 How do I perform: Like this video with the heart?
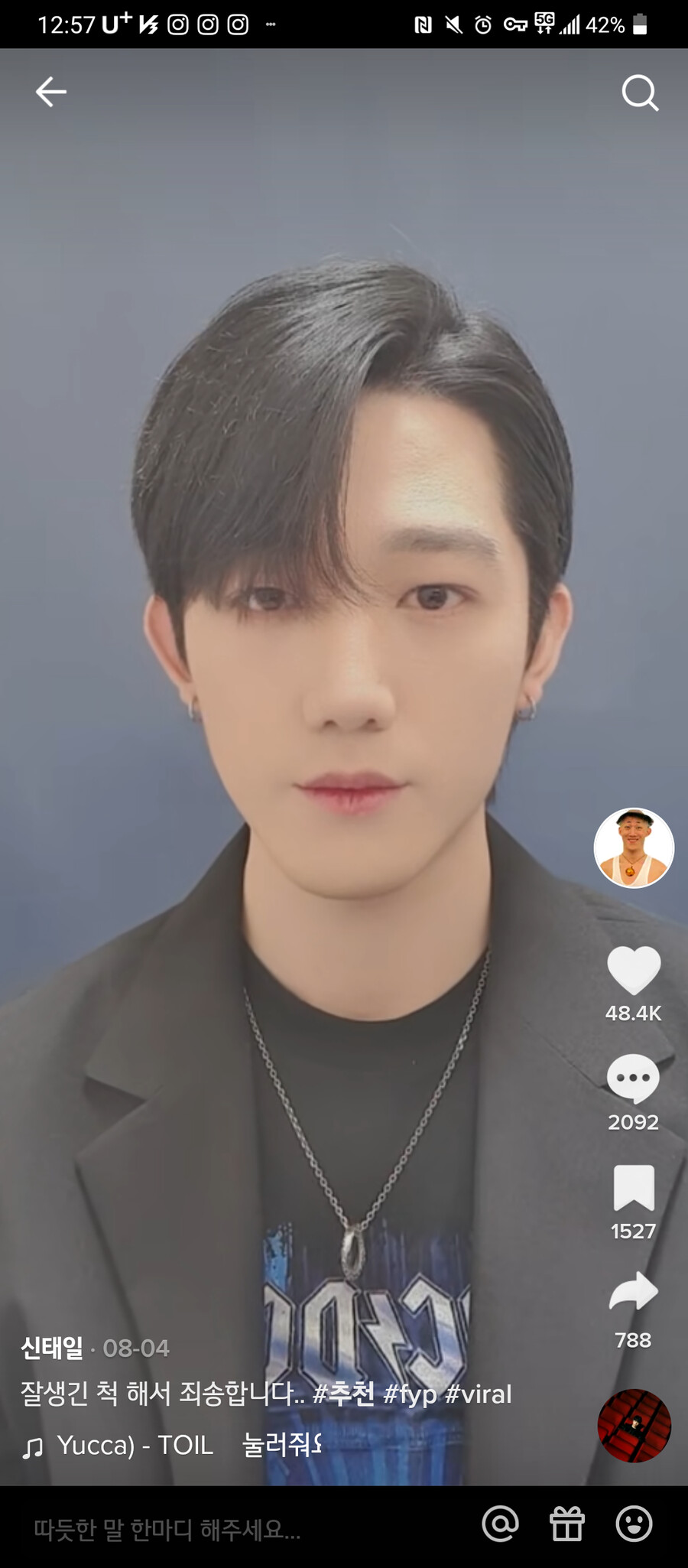(x=634, y=970)
